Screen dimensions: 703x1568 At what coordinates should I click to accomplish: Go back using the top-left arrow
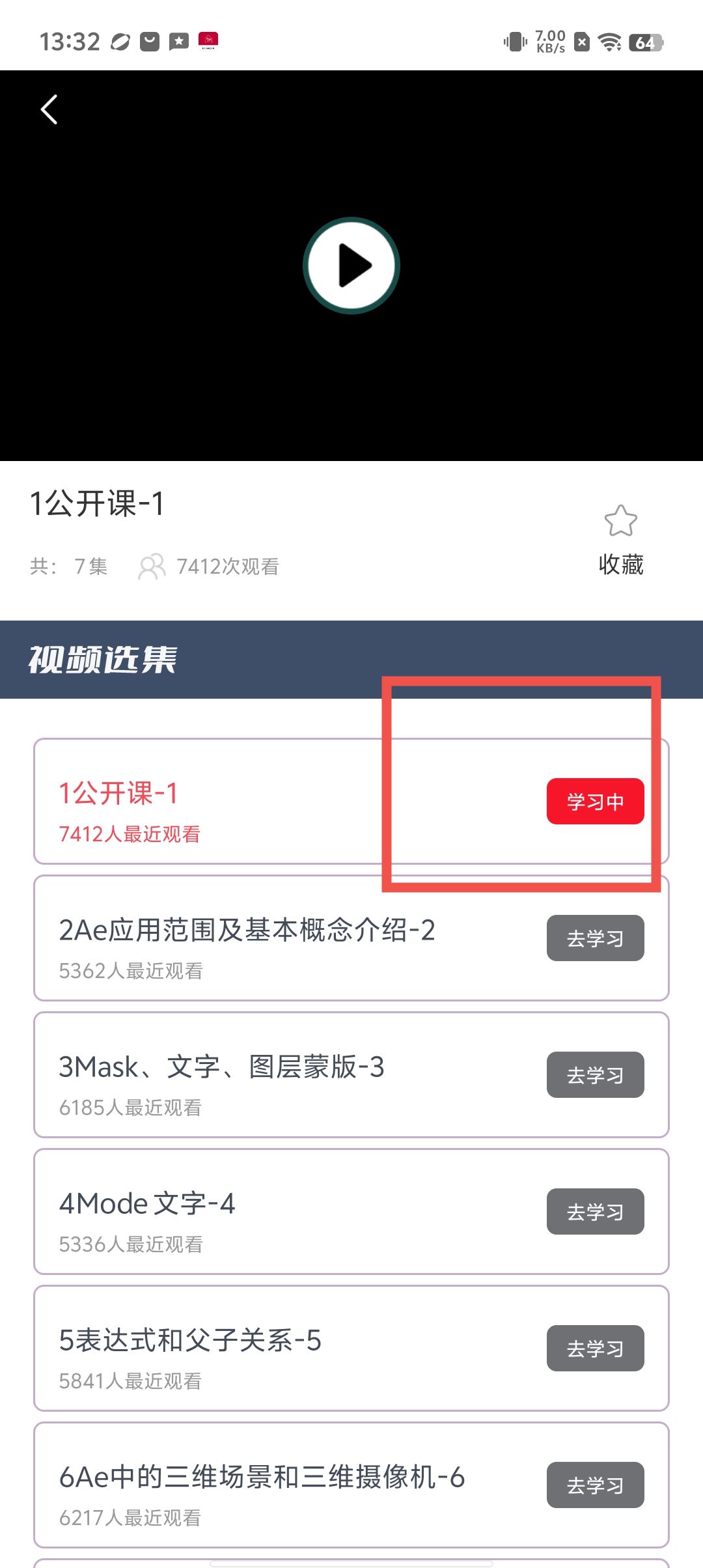click(49, 109)
